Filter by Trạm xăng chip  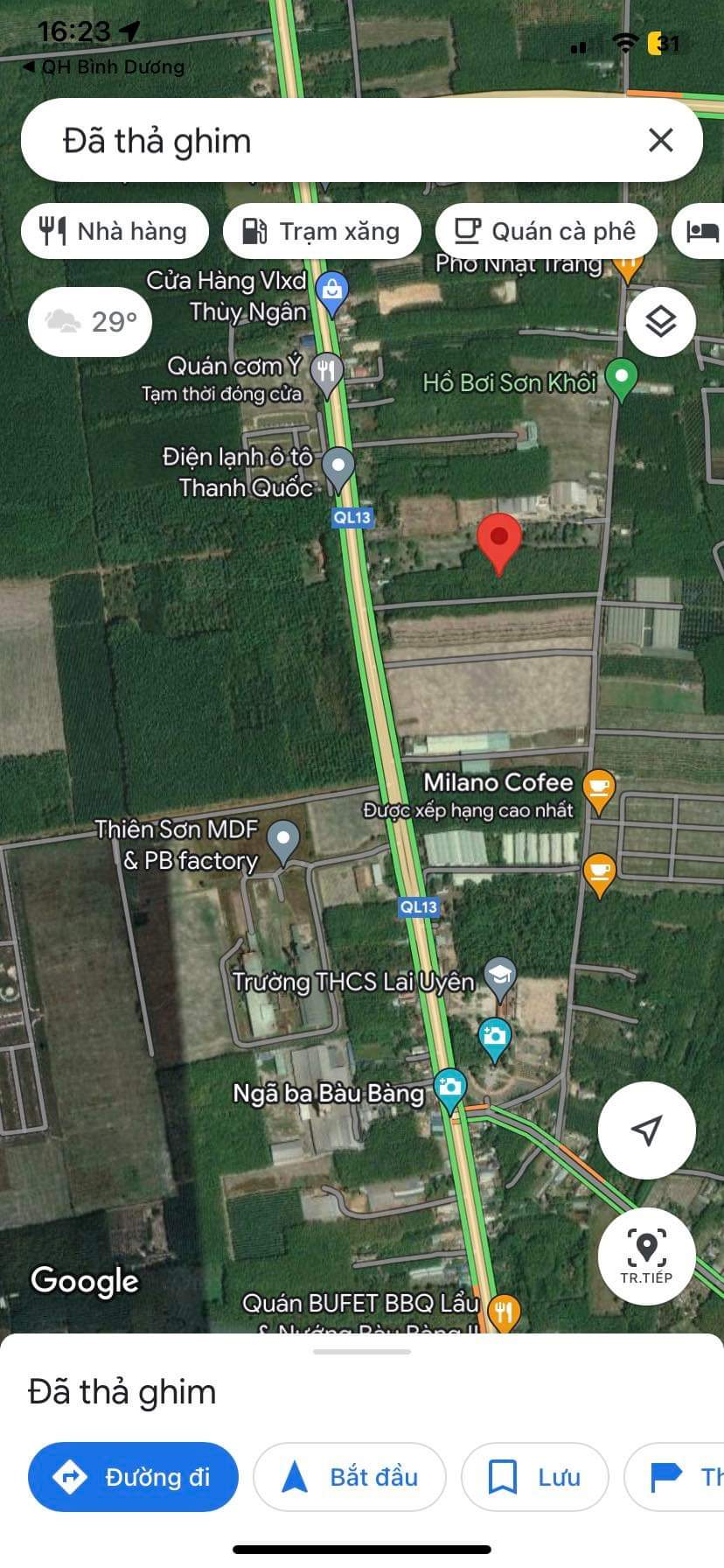point(322,231)
